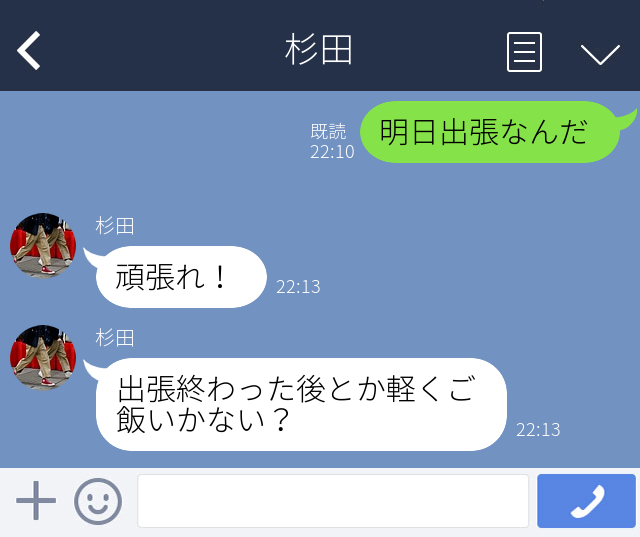
Task: Start a voice call with 杉田
Action: [586, 501]
